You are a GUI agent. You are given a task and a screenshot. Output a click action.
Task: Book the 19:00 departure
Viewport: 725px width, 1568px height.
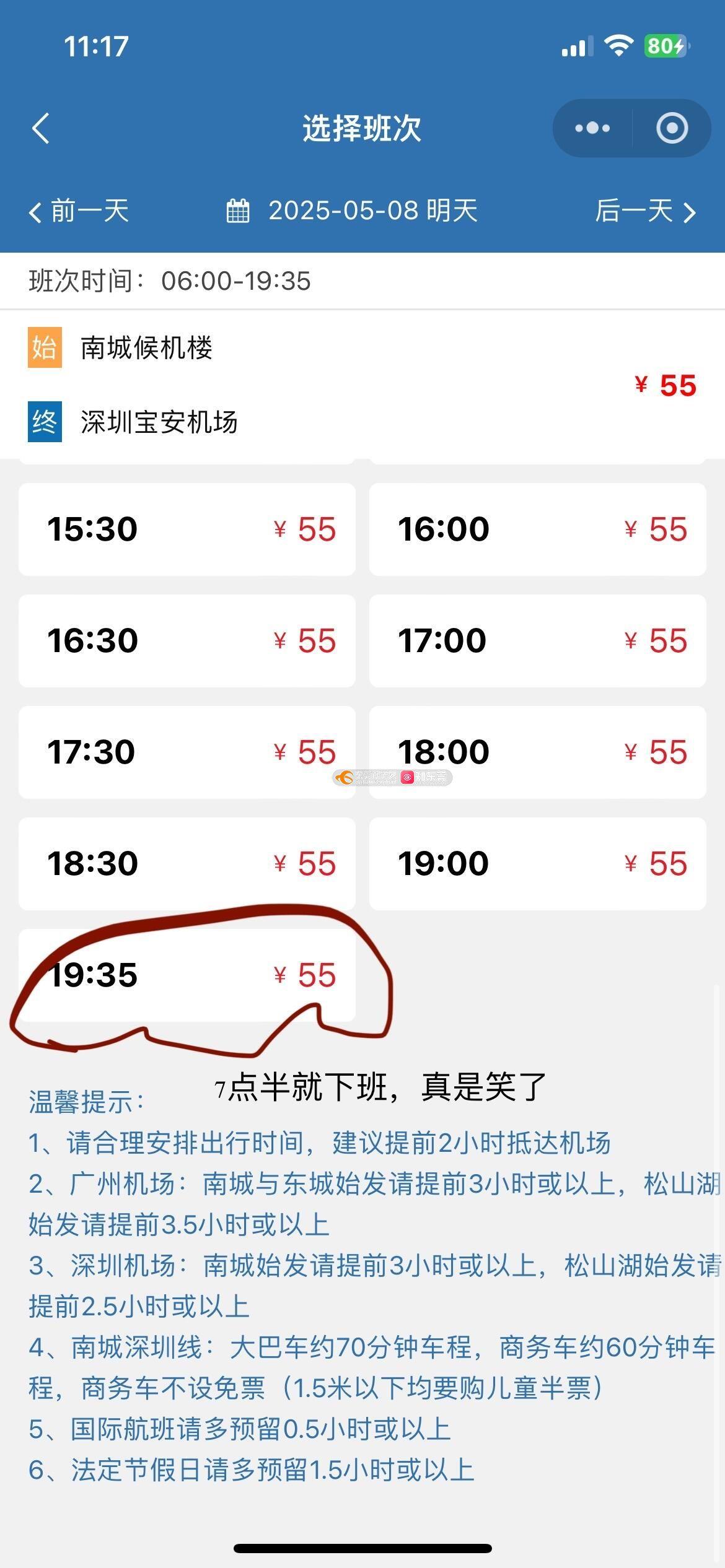click(x=538, y=864)
